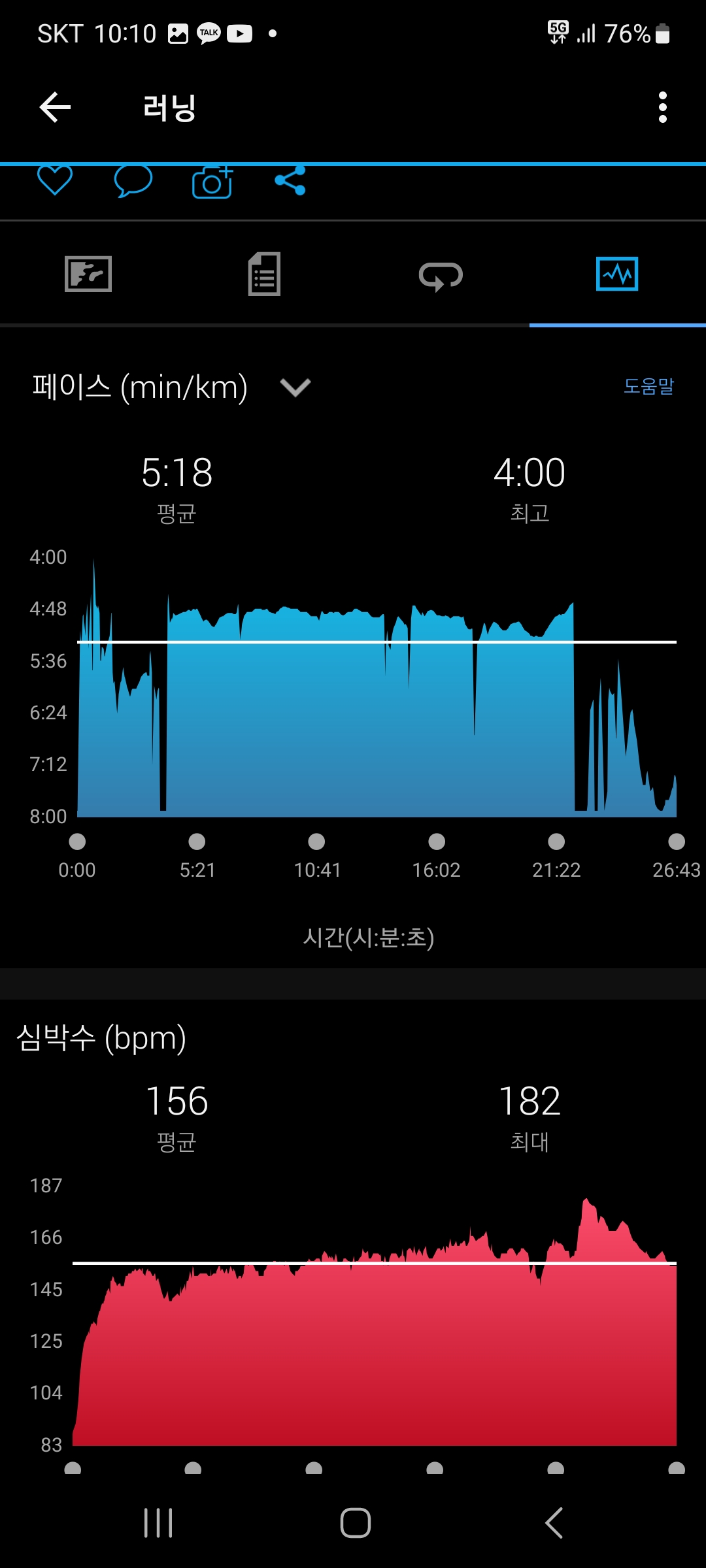Open the 도움말 help link
The width and height of the screenshot is (706, 1568).
coord(648,386)
